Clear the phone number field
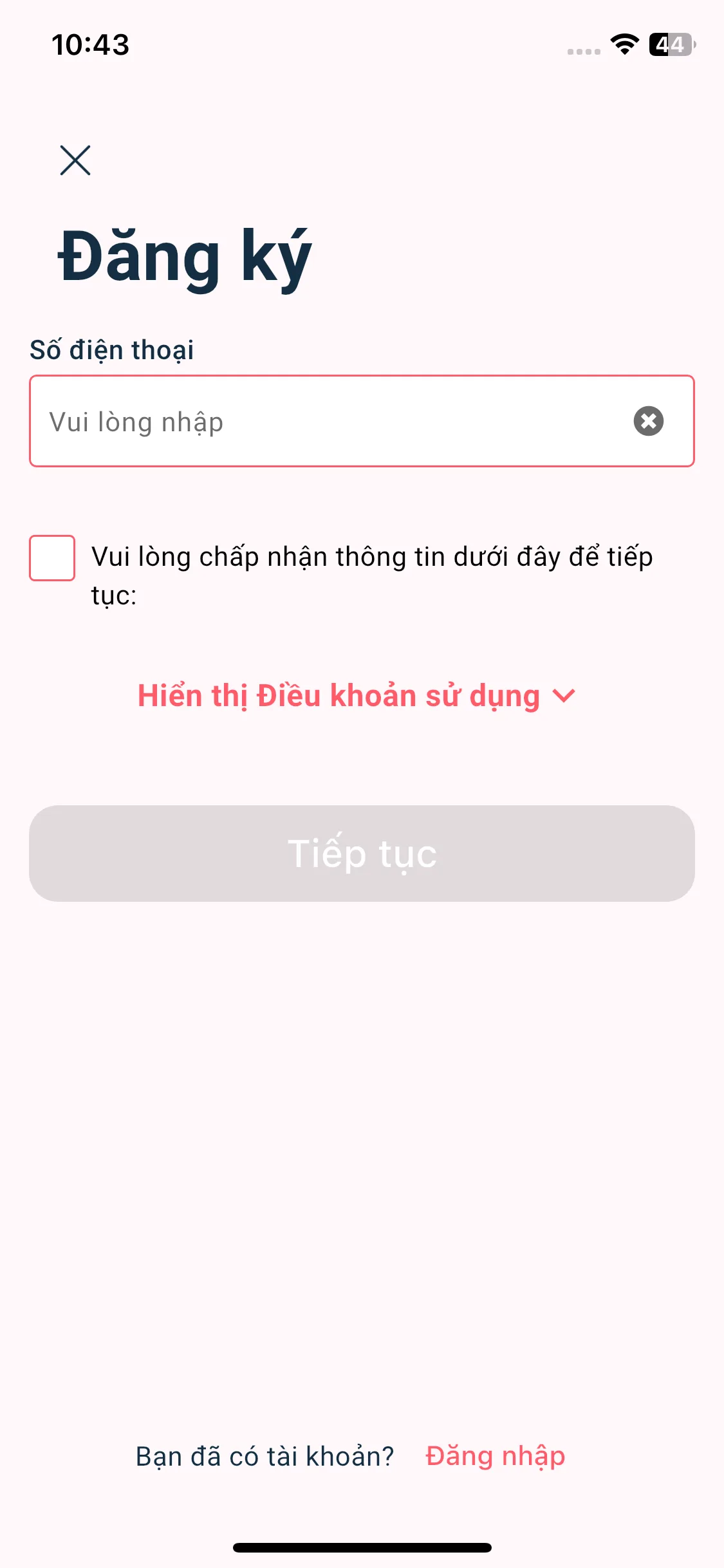 648,422
